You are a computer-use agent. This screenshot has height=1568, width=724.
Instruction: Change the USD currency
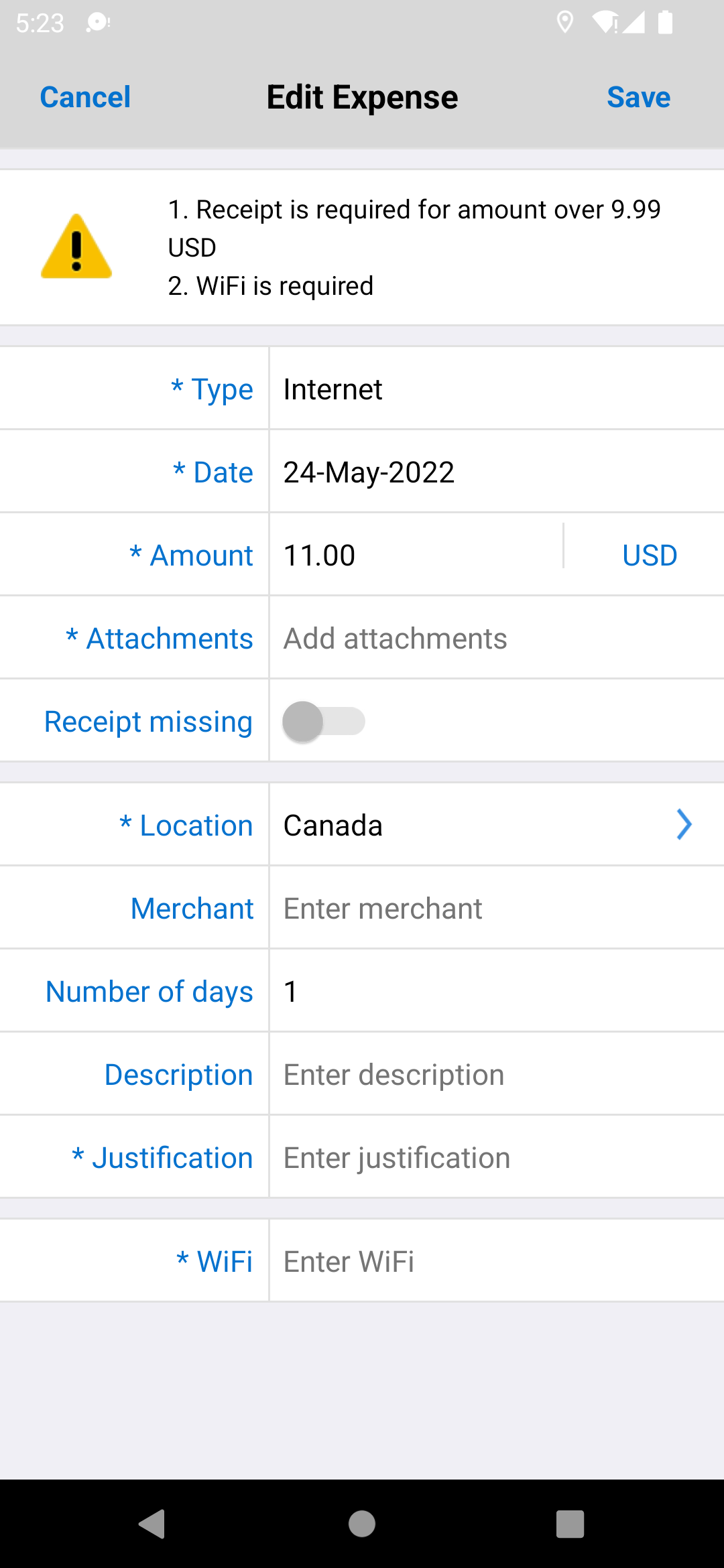point(650,555)
